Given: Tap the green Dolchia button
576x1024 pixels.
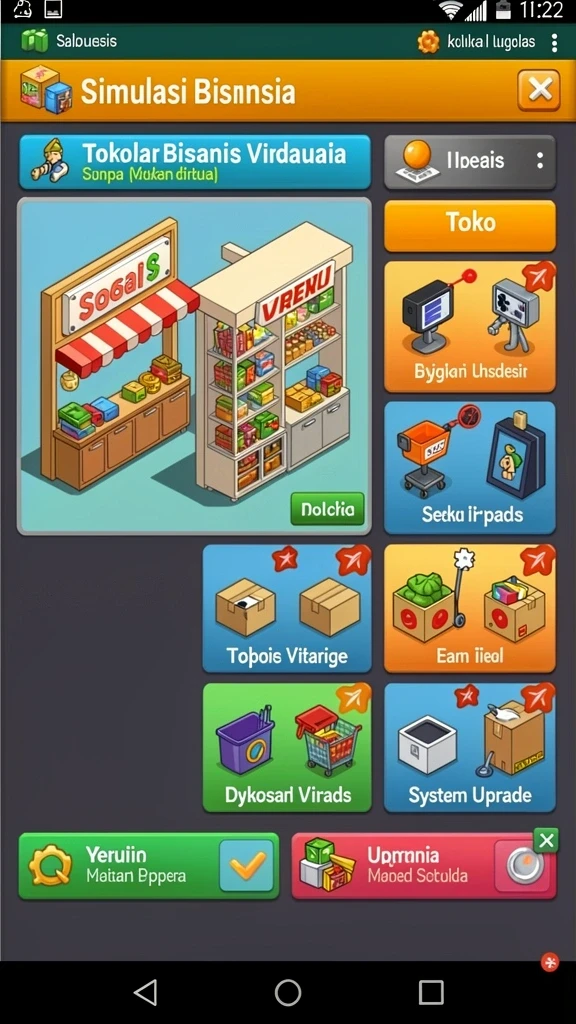Looking at the screenshot, I should click(x=327, y=509).
